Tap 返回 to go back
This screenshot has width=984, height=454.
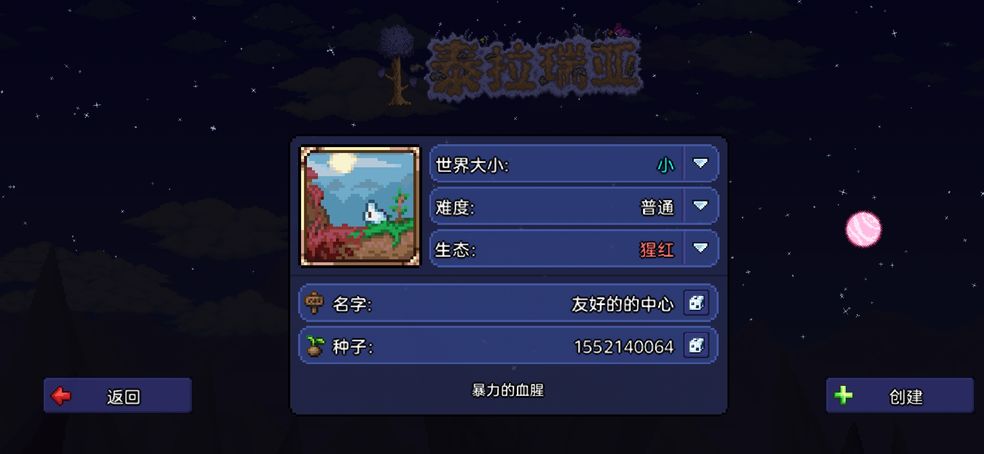coord(117,396)
